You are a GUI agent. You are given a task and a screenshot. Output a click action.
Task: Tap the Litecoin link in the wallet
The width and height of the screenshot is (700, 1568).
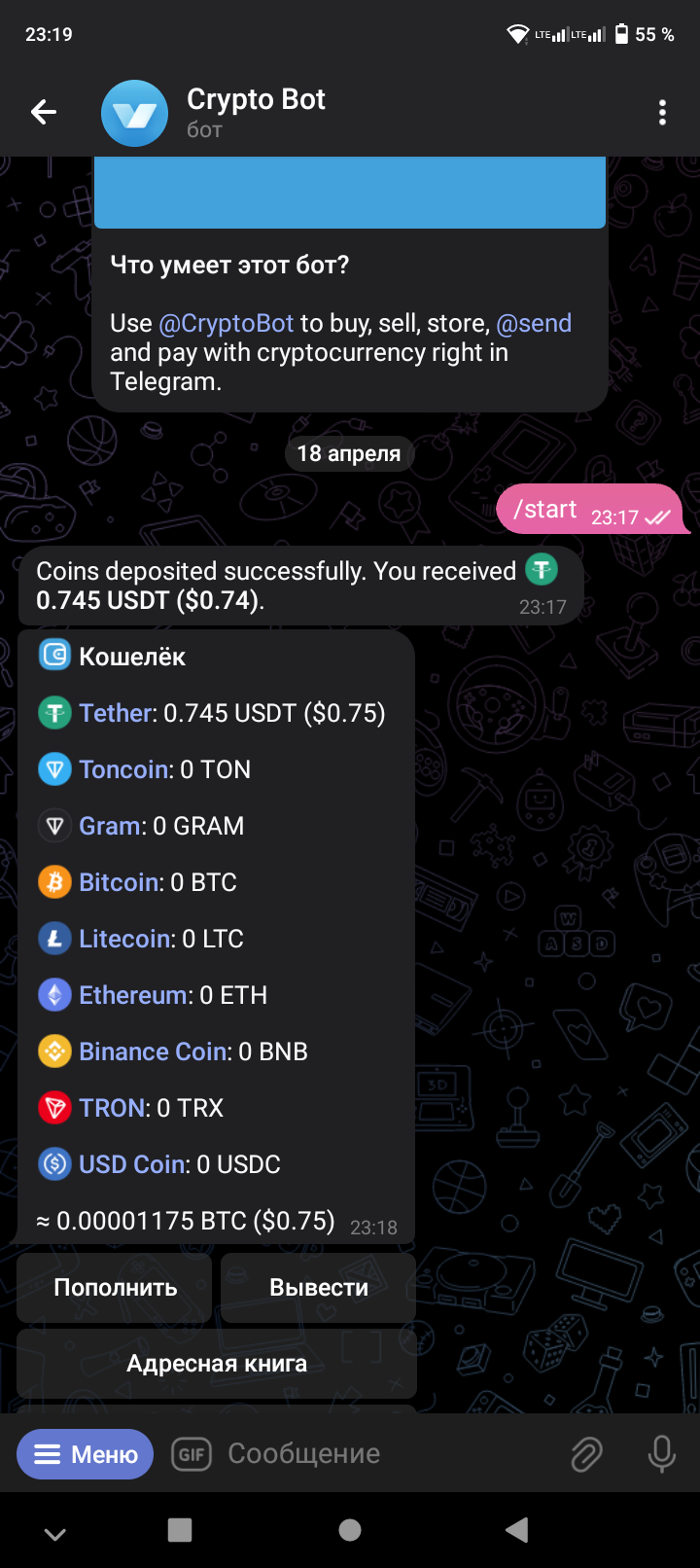tap(125, 939)
